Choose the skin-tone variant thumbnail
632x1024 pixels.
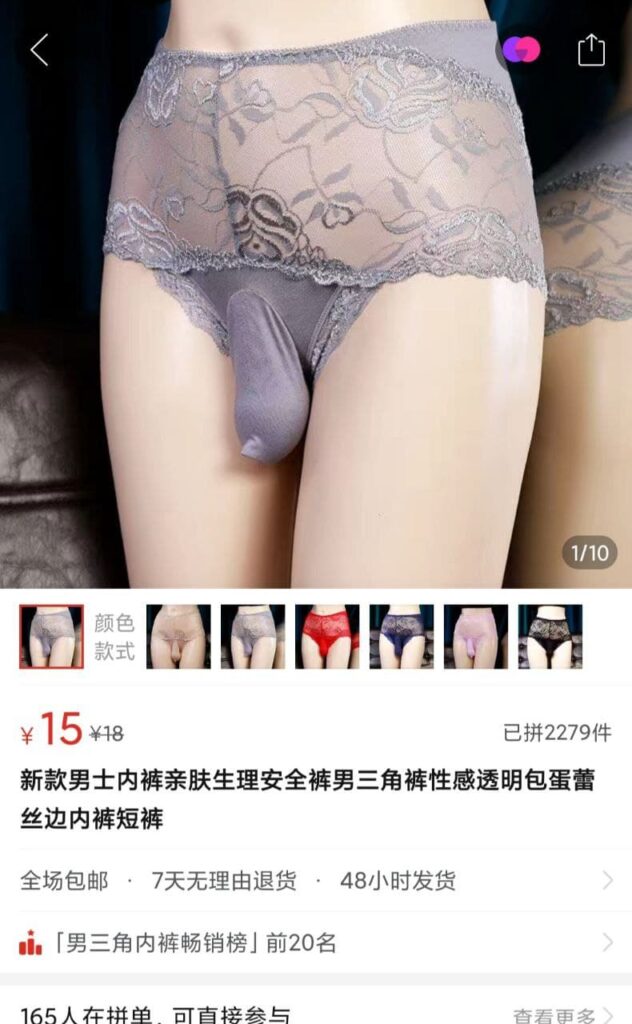tap(178, 637)
